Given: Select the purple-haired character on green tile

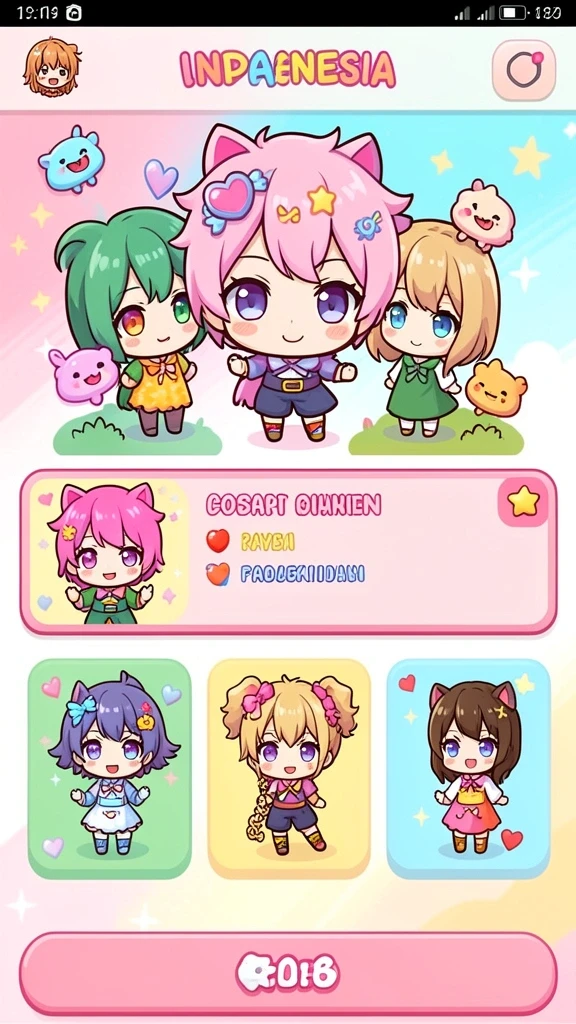Looking at the screenshot, I should point(110,768).
